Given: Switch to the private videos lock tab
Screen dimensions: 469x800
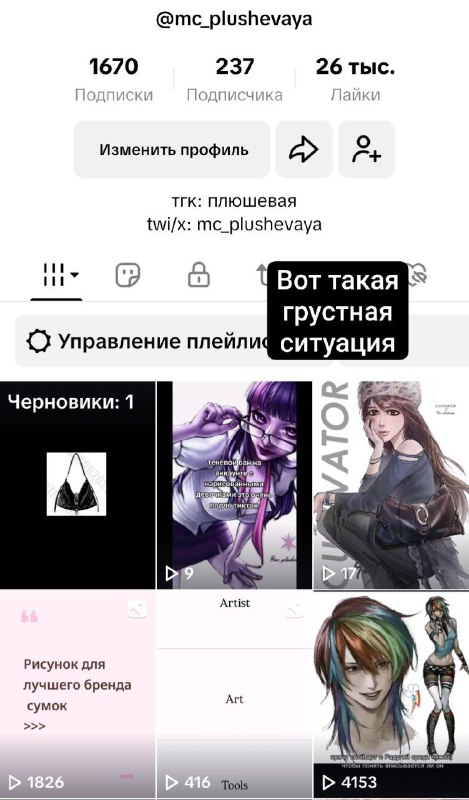Looking at the screenshot, I should point(199,276).
